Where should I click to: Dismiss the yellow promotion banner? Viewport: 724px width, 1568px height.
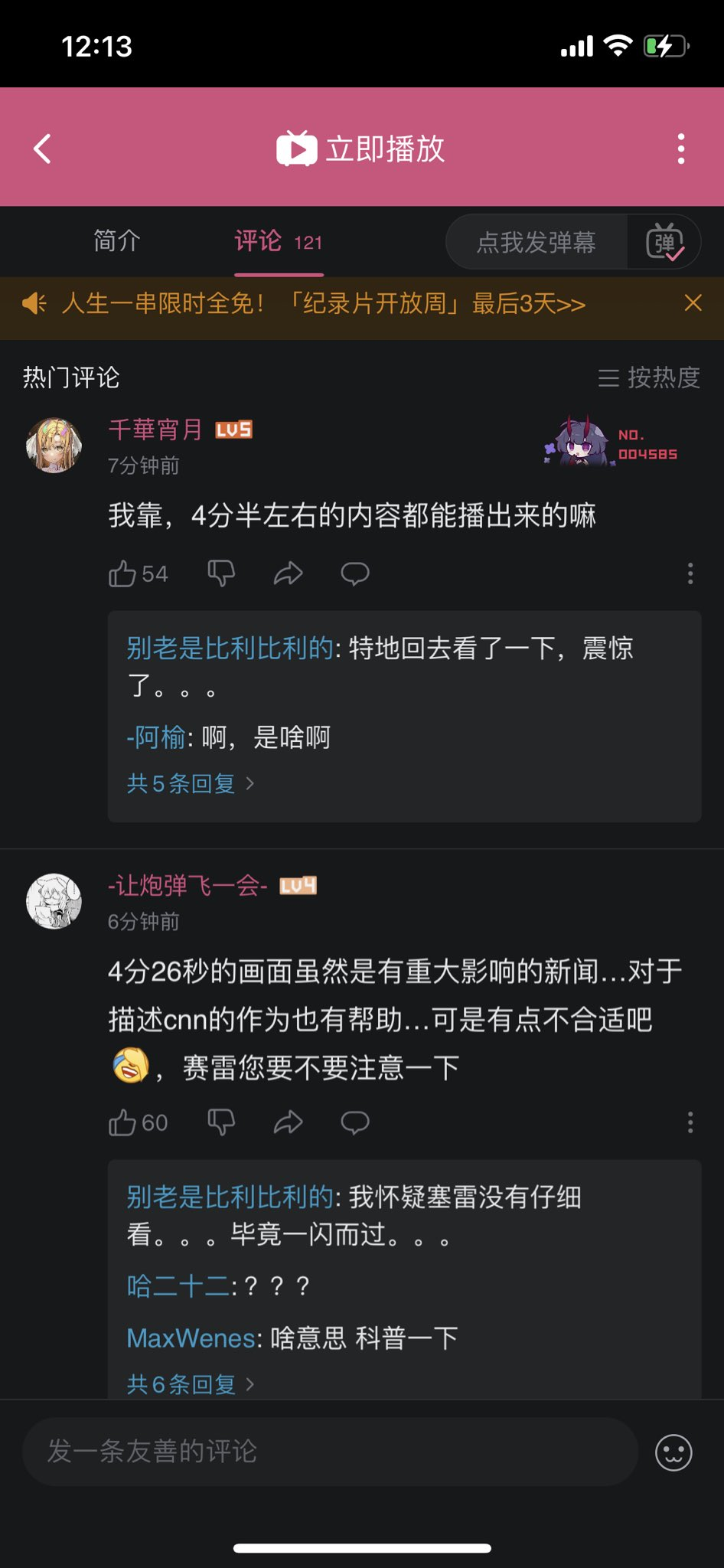[x=693, y=303]
